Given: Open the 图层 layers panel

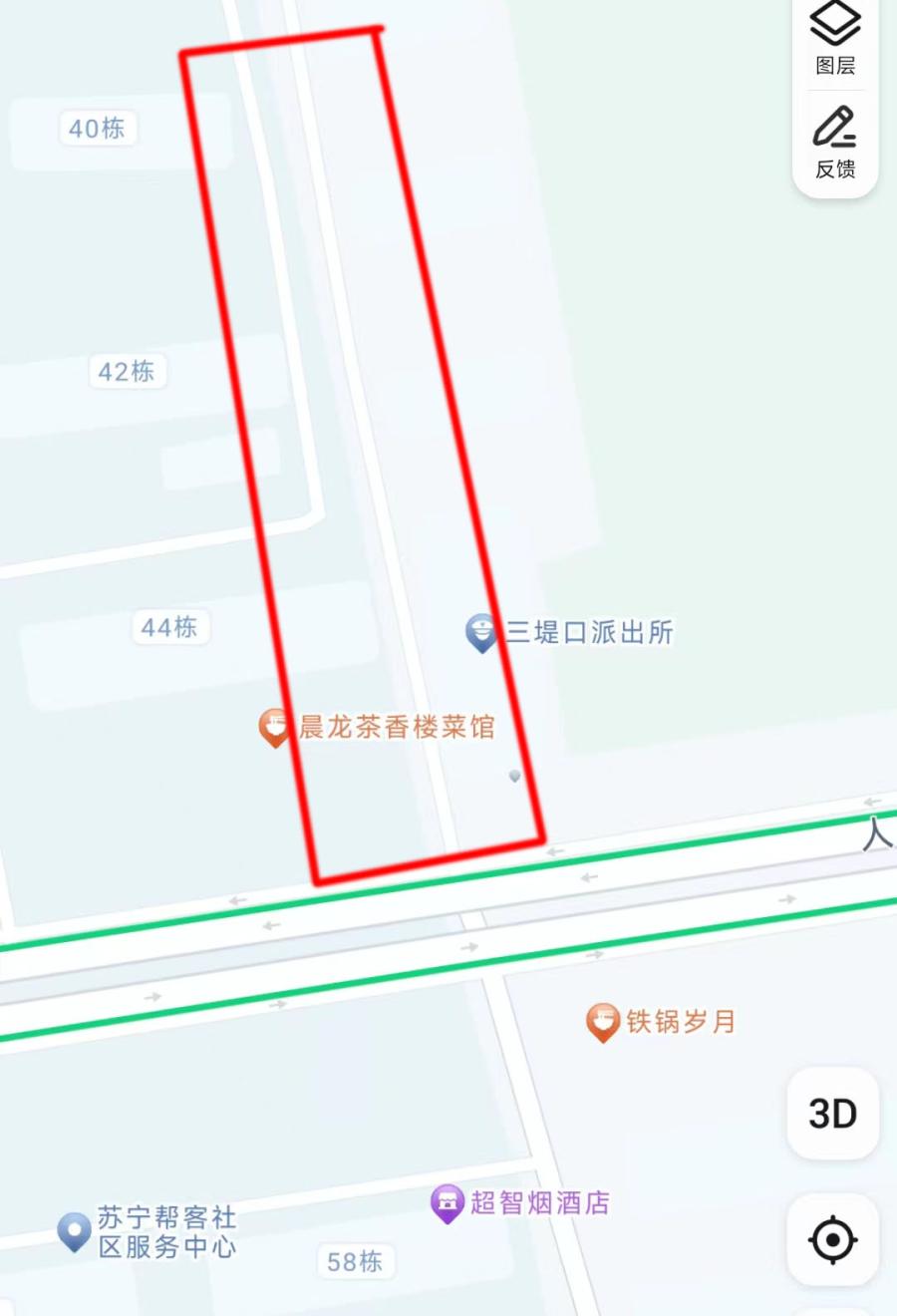Looking at the screenshot, I should 835,38.
